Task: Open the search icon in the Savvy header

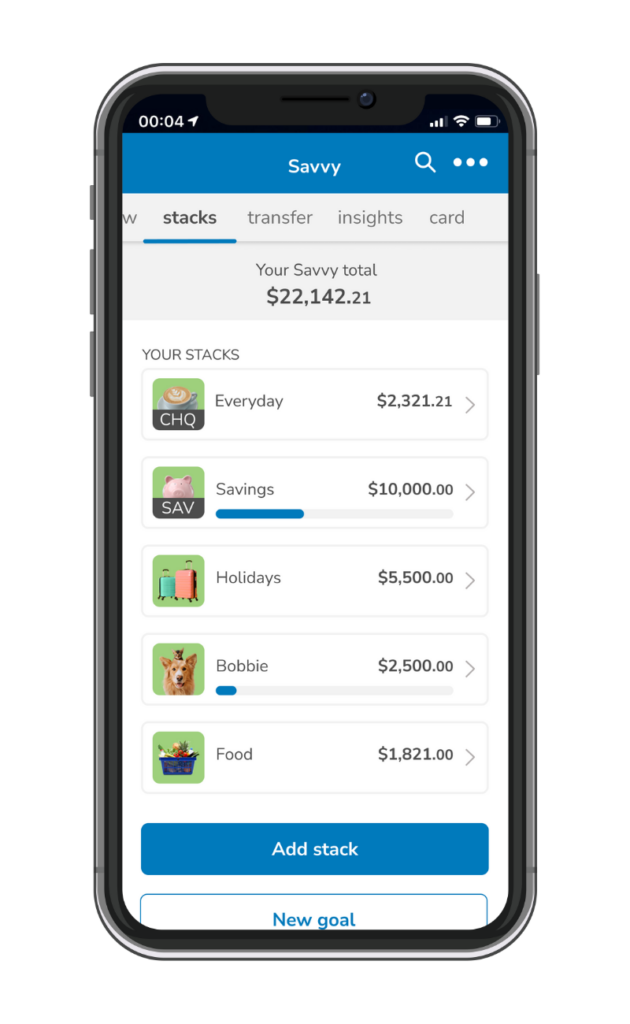Action: click(425, 163)
